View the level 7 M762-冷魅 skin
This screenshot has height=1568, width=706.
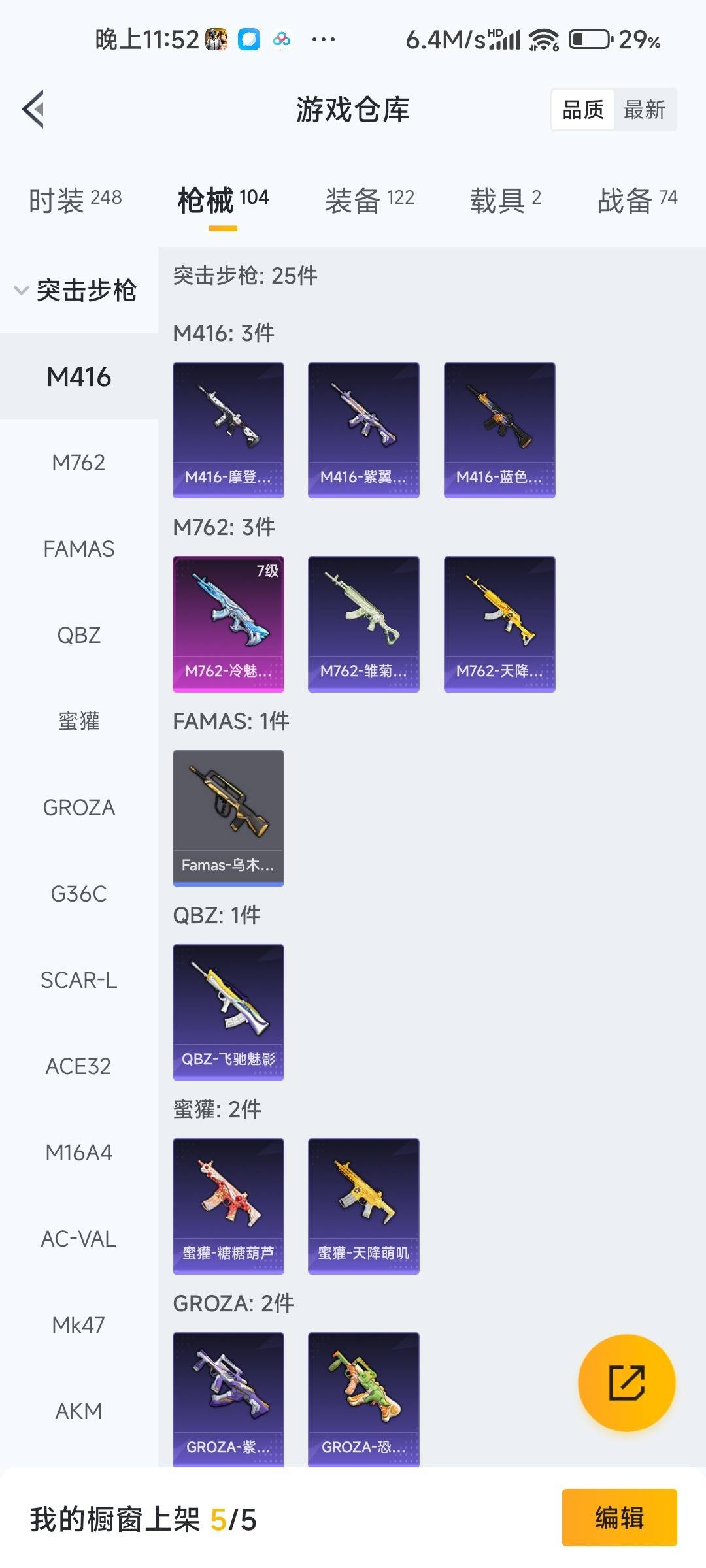(x=228, y=624)
